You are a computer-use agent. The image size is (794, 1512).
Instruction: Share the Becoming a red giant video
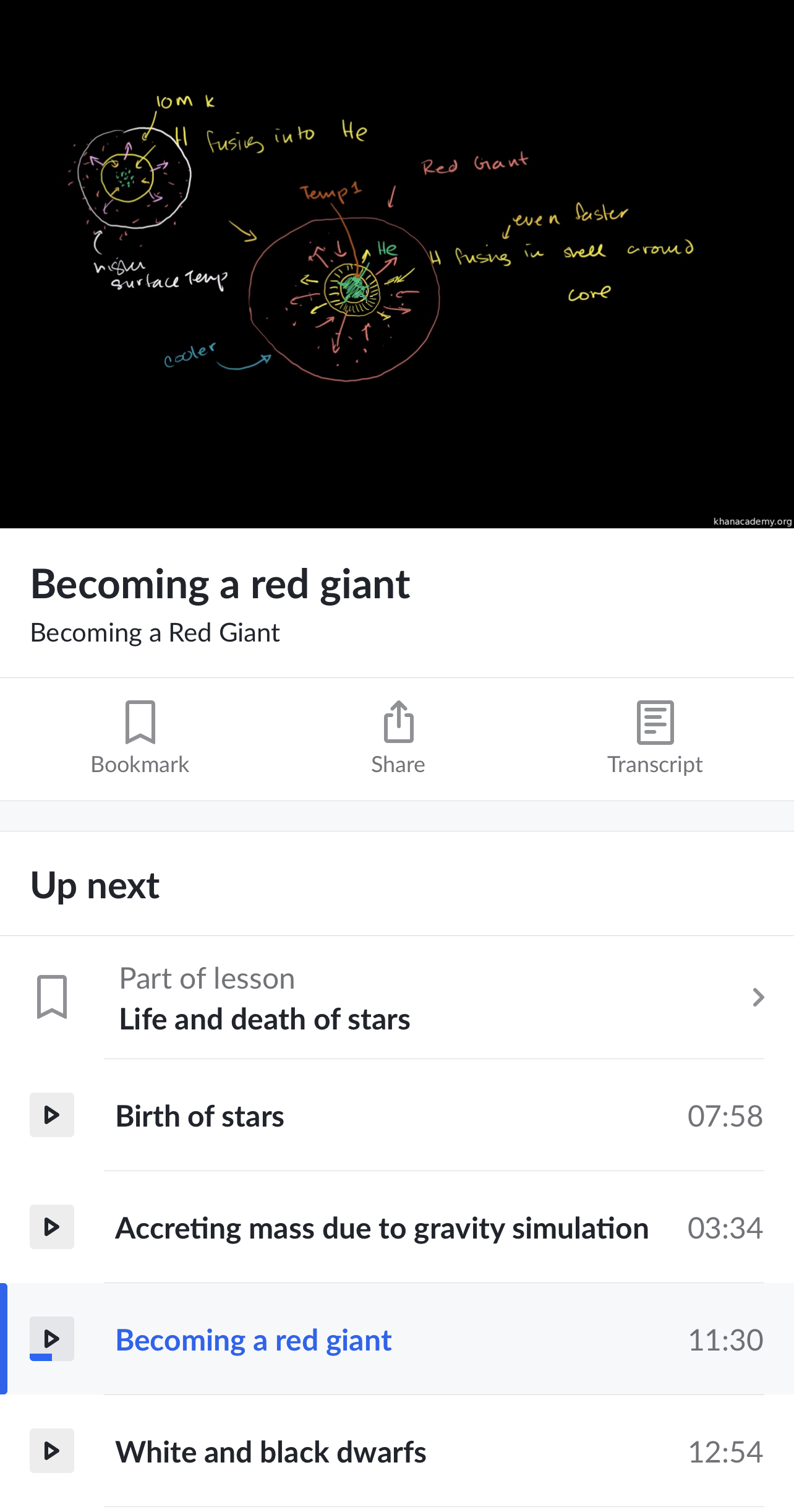[x=398, y=737]
